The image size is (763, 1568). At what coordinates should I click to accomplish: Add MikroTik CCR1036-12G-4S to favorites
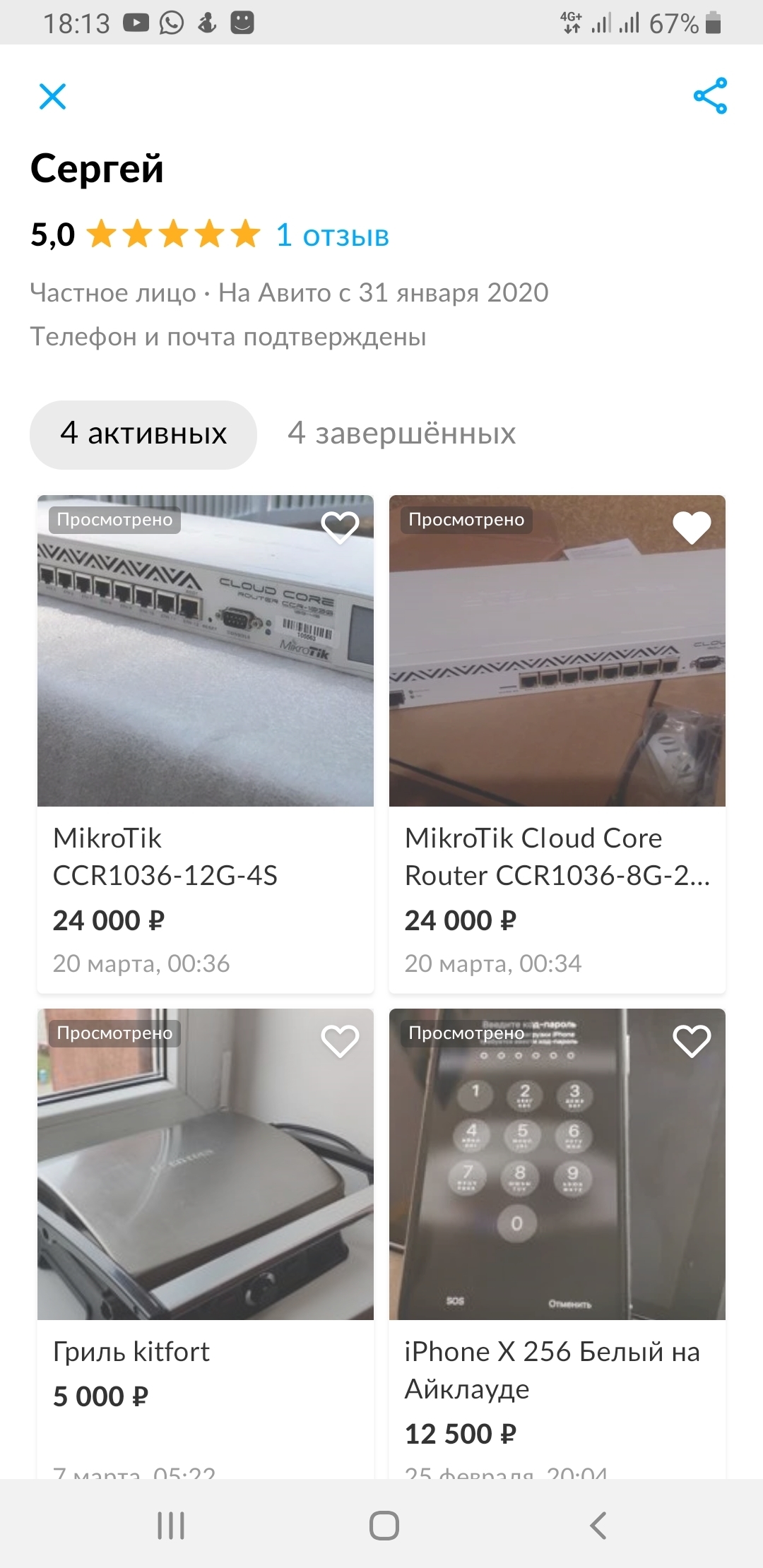coord(340,527)
